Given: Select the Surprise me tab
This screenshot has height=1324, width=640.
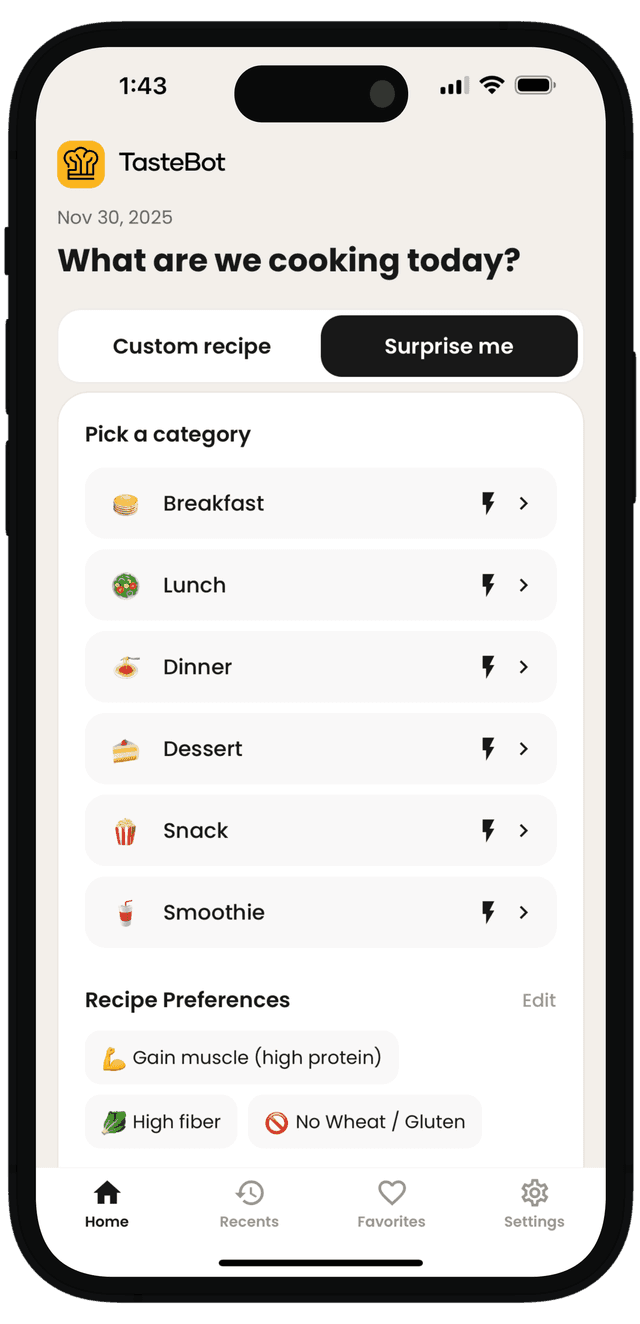Looking at the screenshot, I should (449, 347).
